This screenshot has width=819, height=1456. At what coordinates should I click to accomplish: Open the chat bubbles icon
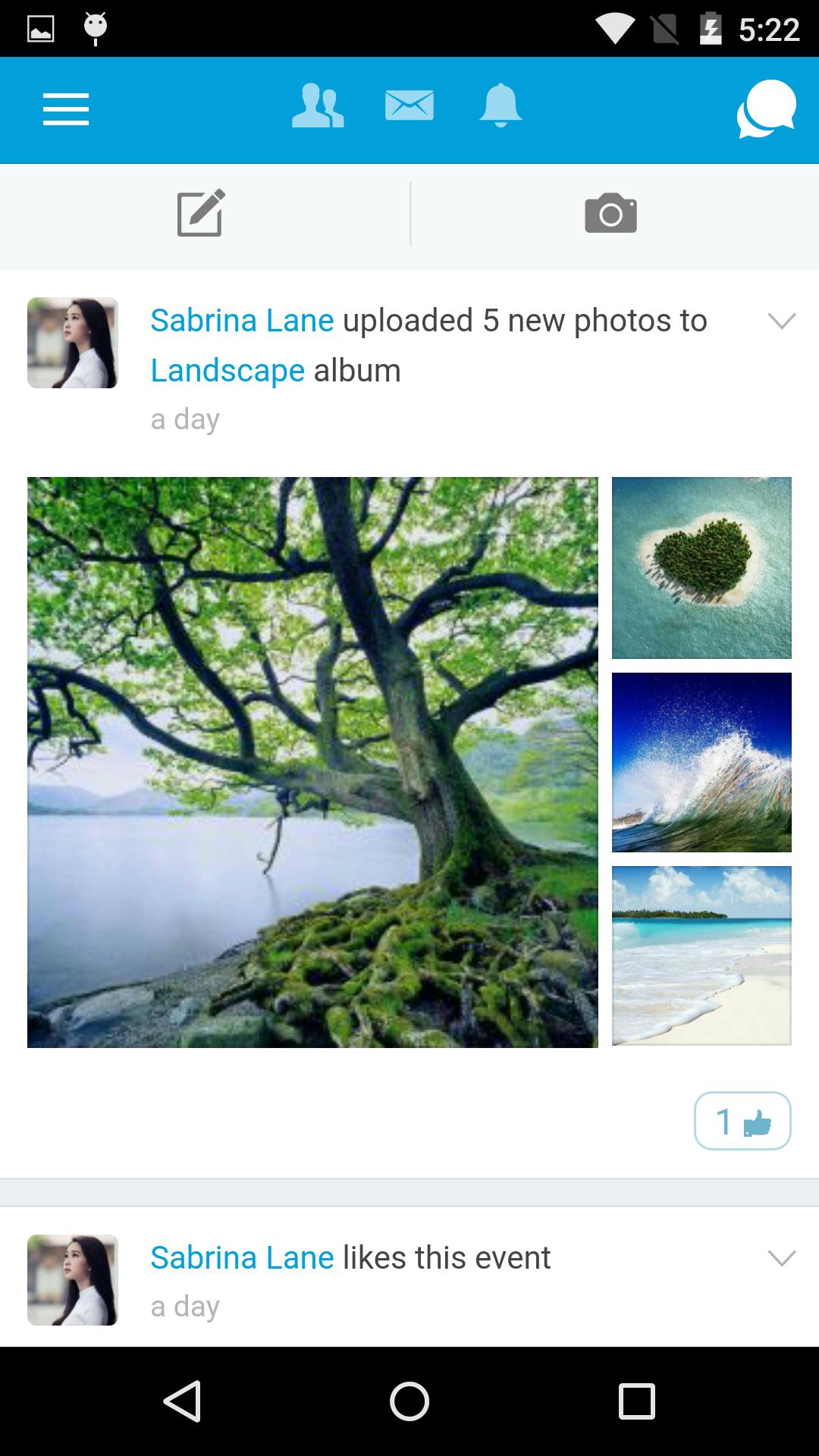[x=766, y=109]
